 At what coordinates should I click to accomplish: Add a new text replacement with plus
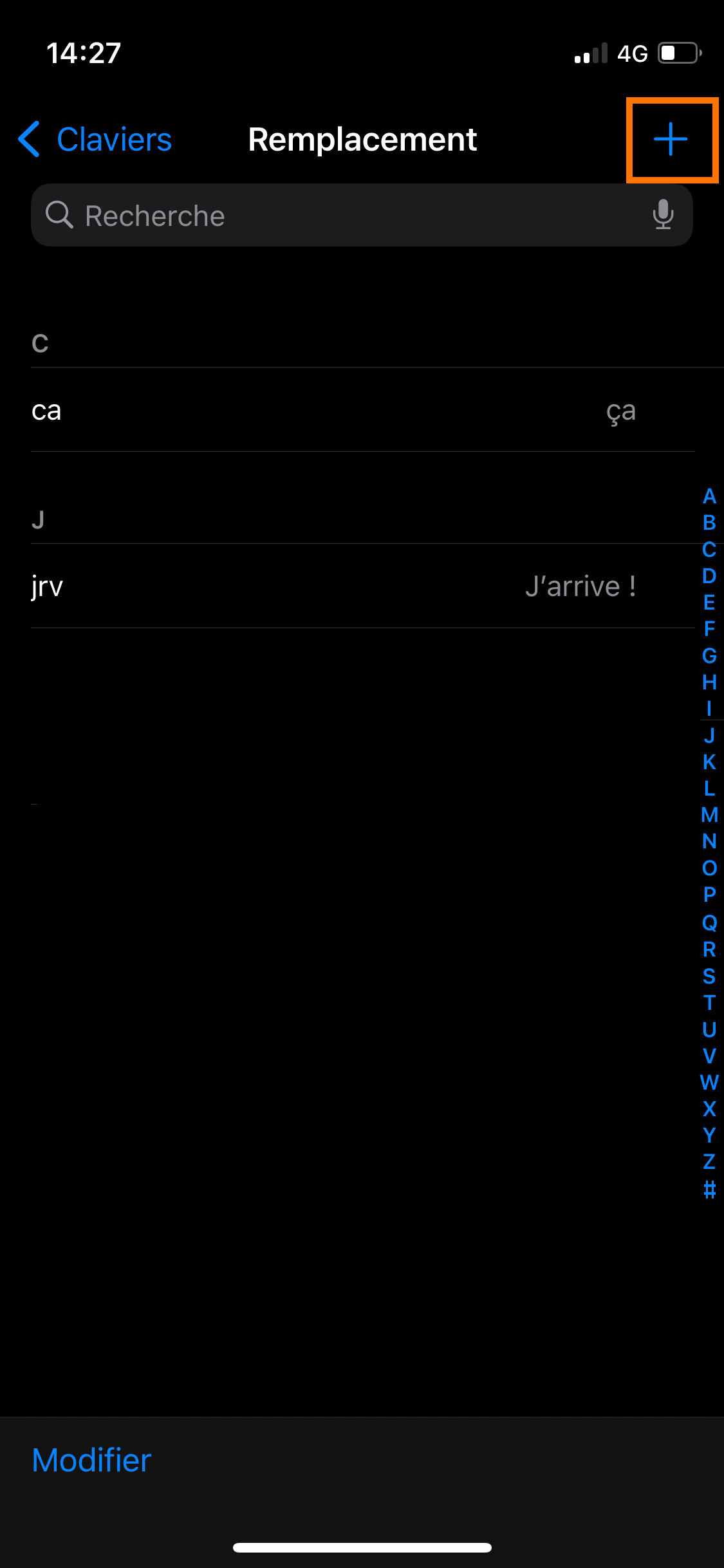pos(671,139)
